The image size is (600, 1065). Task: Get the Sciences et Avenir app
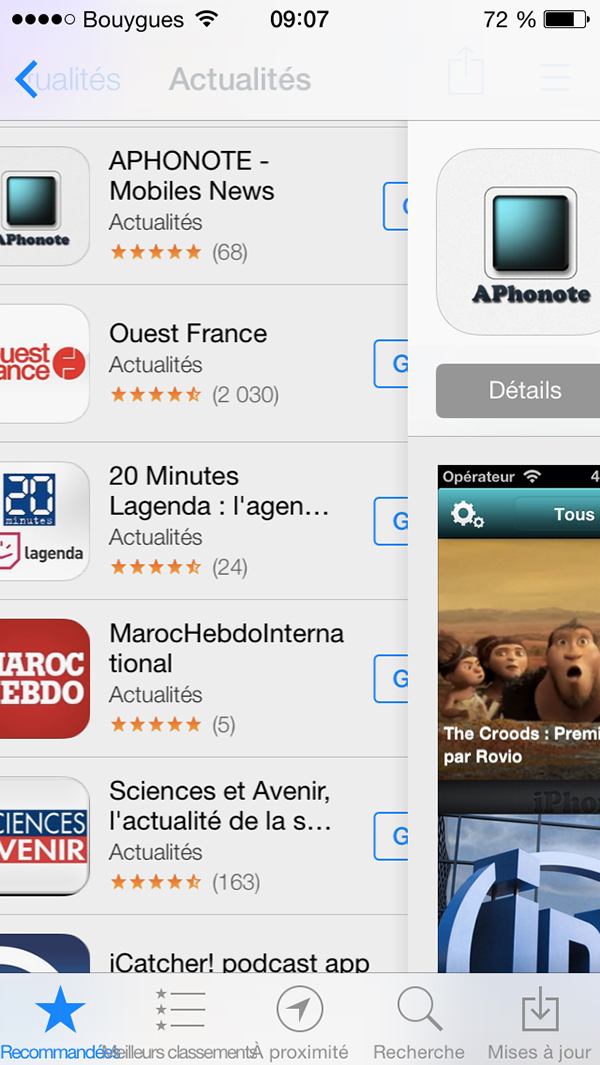391,836
